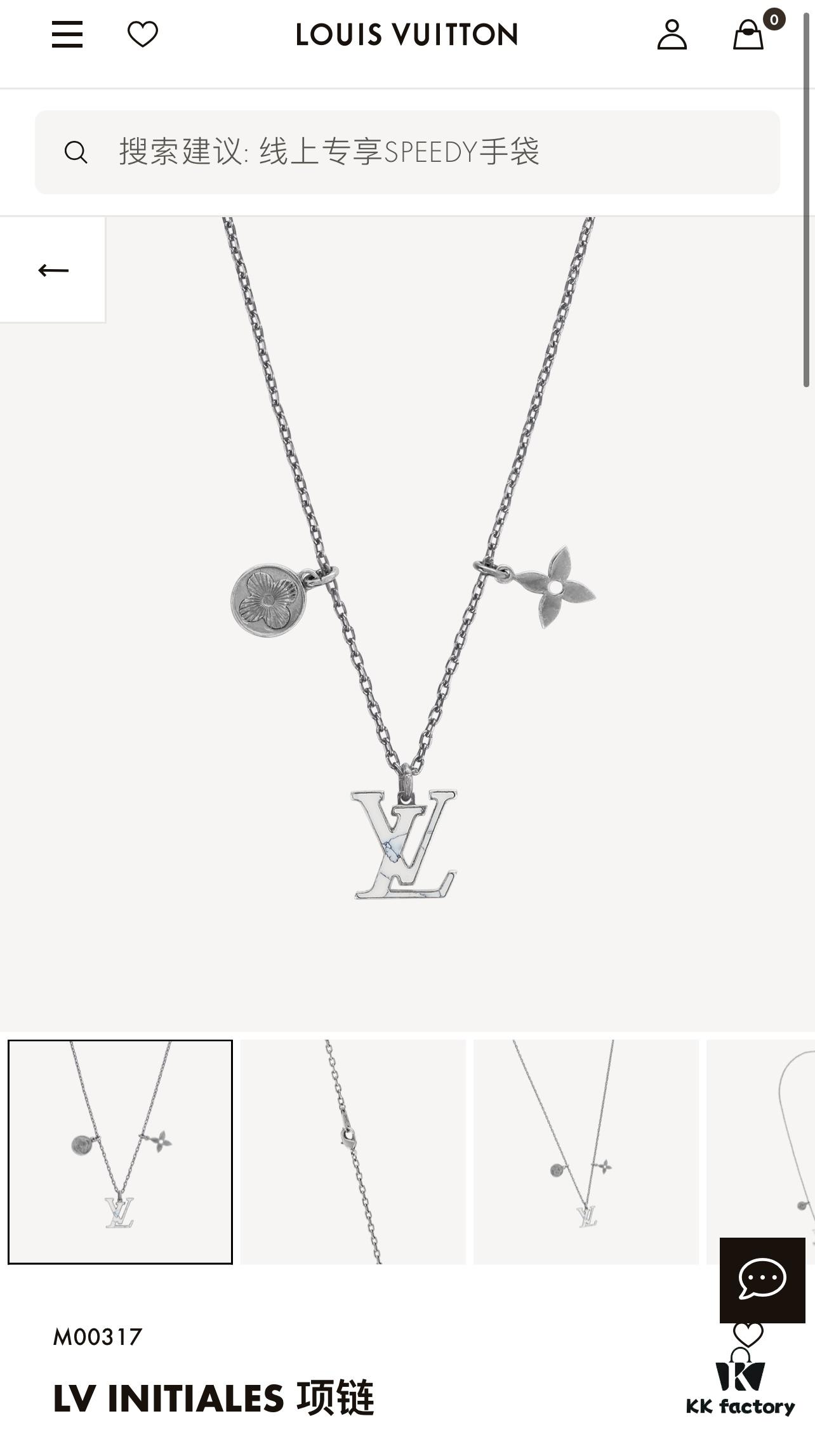Click the LOUIS VUITTON wordmark logo

point(407,35)
